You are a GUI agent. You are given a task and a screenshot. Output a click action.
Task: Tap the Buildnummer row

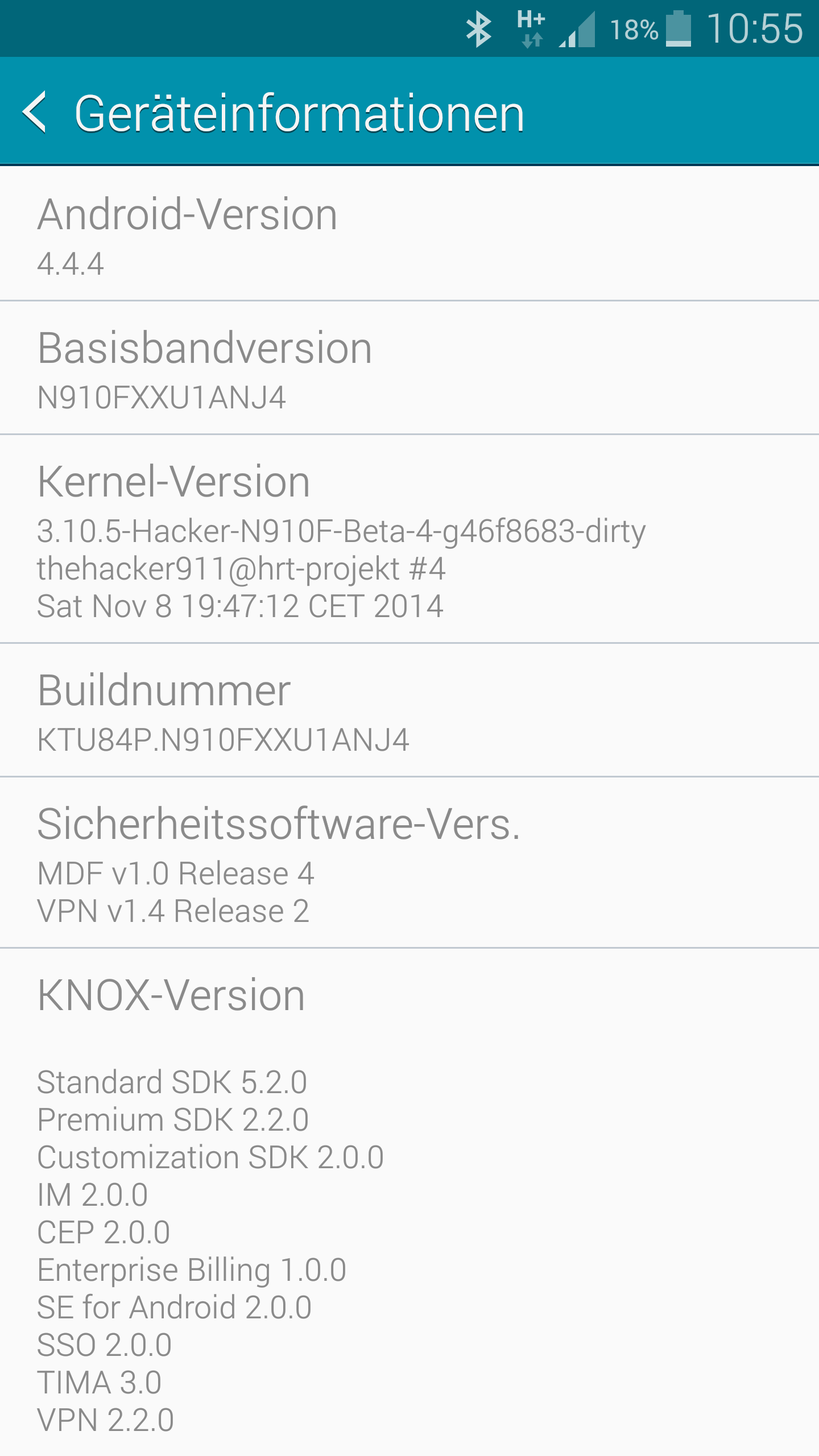click(409, 710)
